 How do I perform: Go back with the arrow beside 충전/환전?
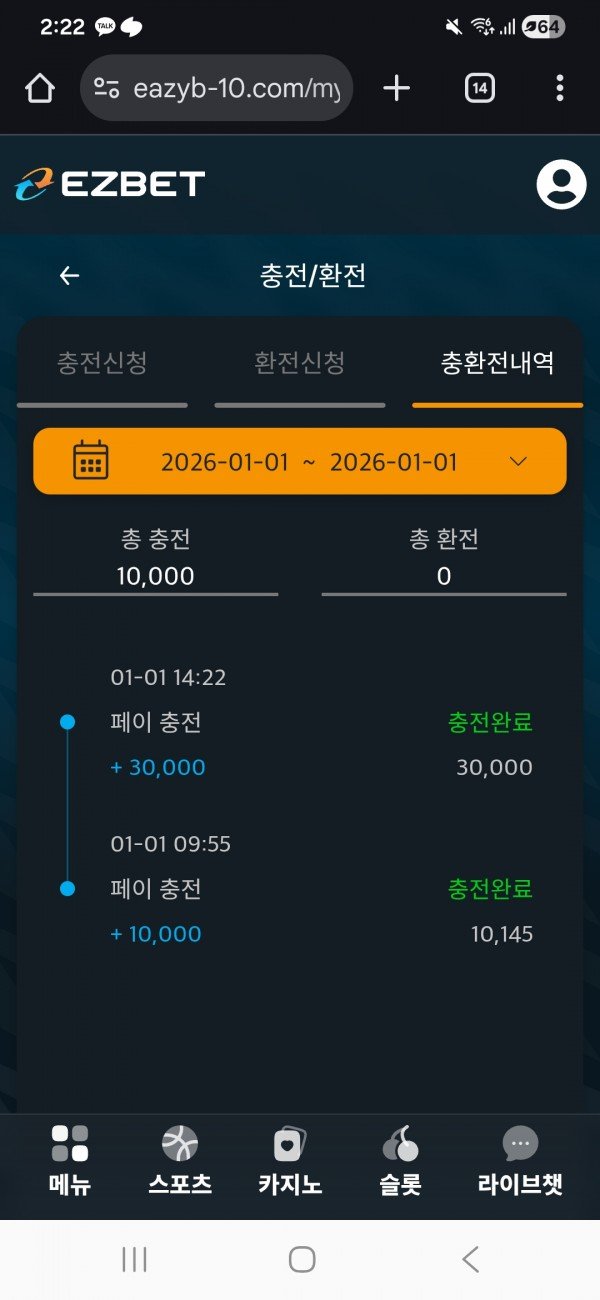pyautogui.click(x=69, y=276)
